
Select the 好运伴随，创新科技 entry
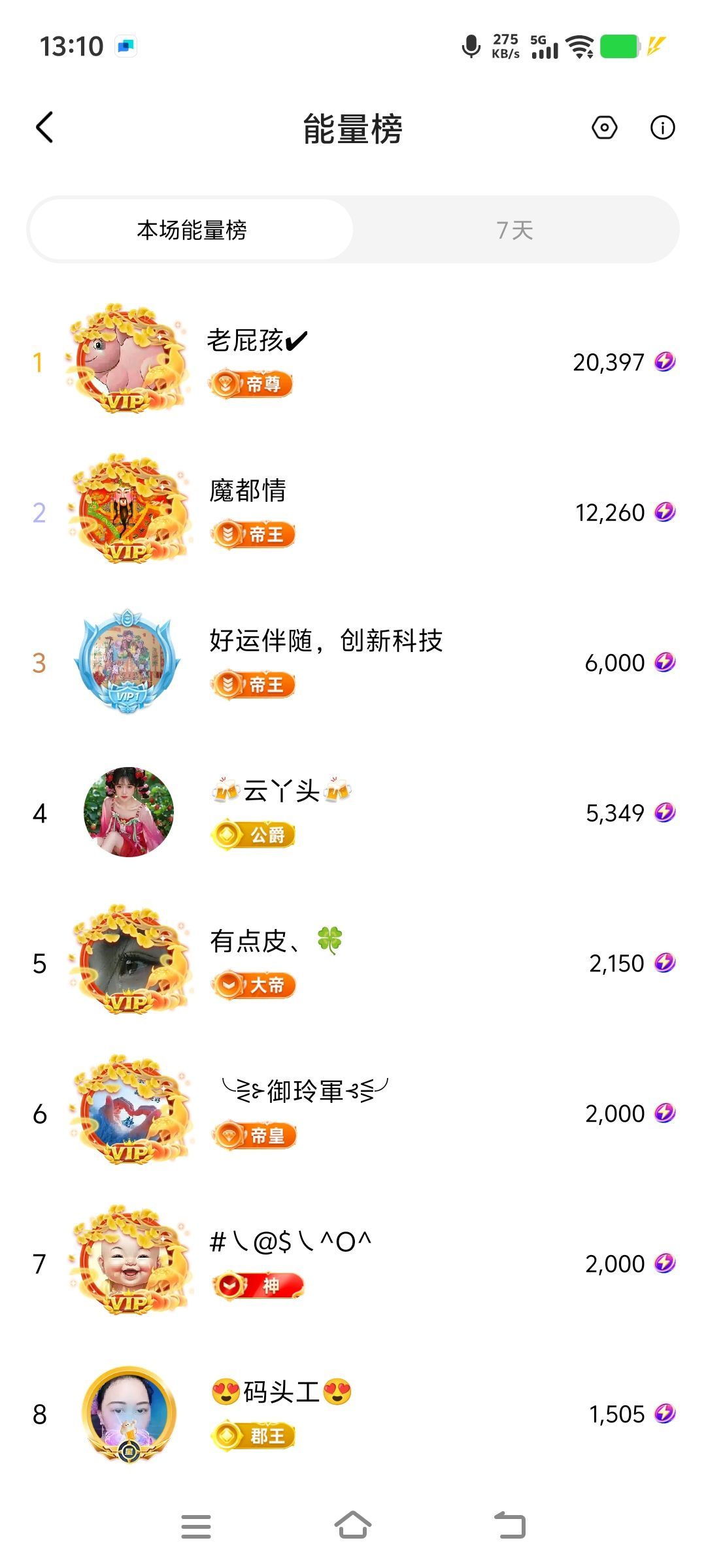(353, 662)
